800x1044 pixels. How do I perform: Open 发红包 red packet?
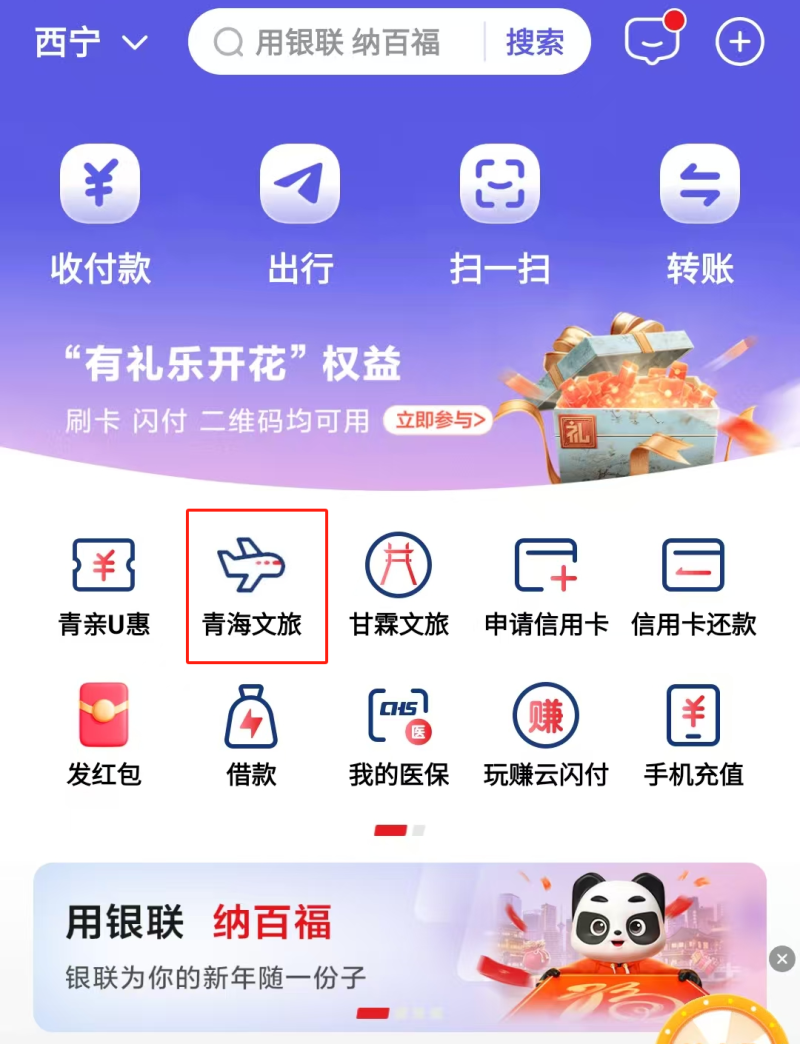(x=104, y=735)
